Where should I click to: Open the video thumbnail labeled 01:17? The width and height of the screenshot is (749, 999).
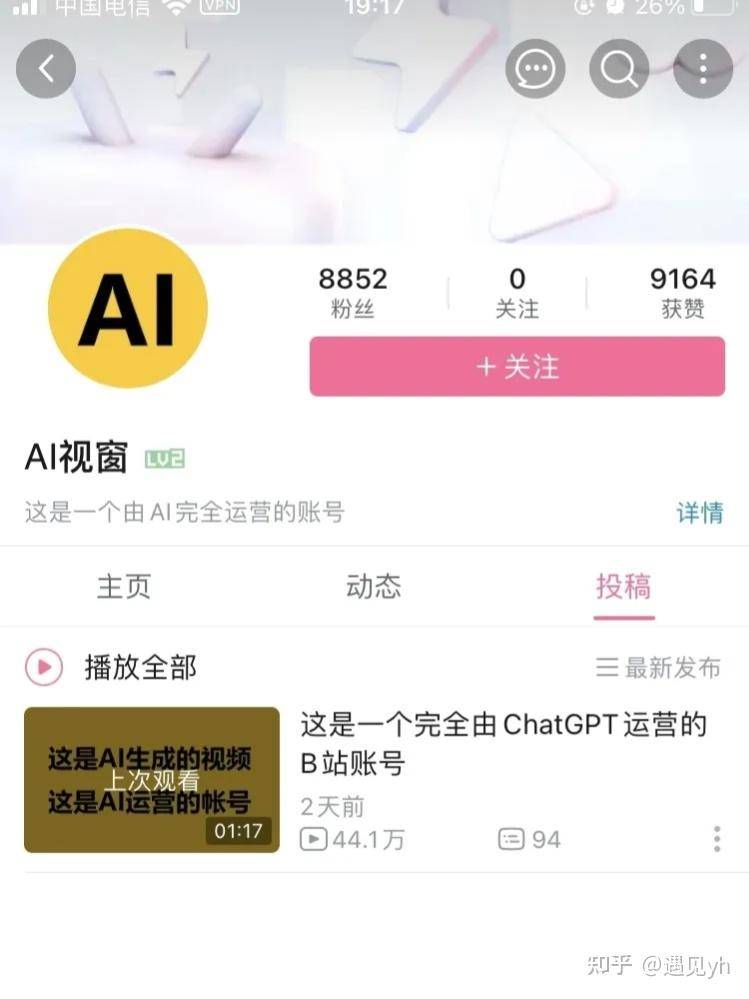(x=150, y=780)
